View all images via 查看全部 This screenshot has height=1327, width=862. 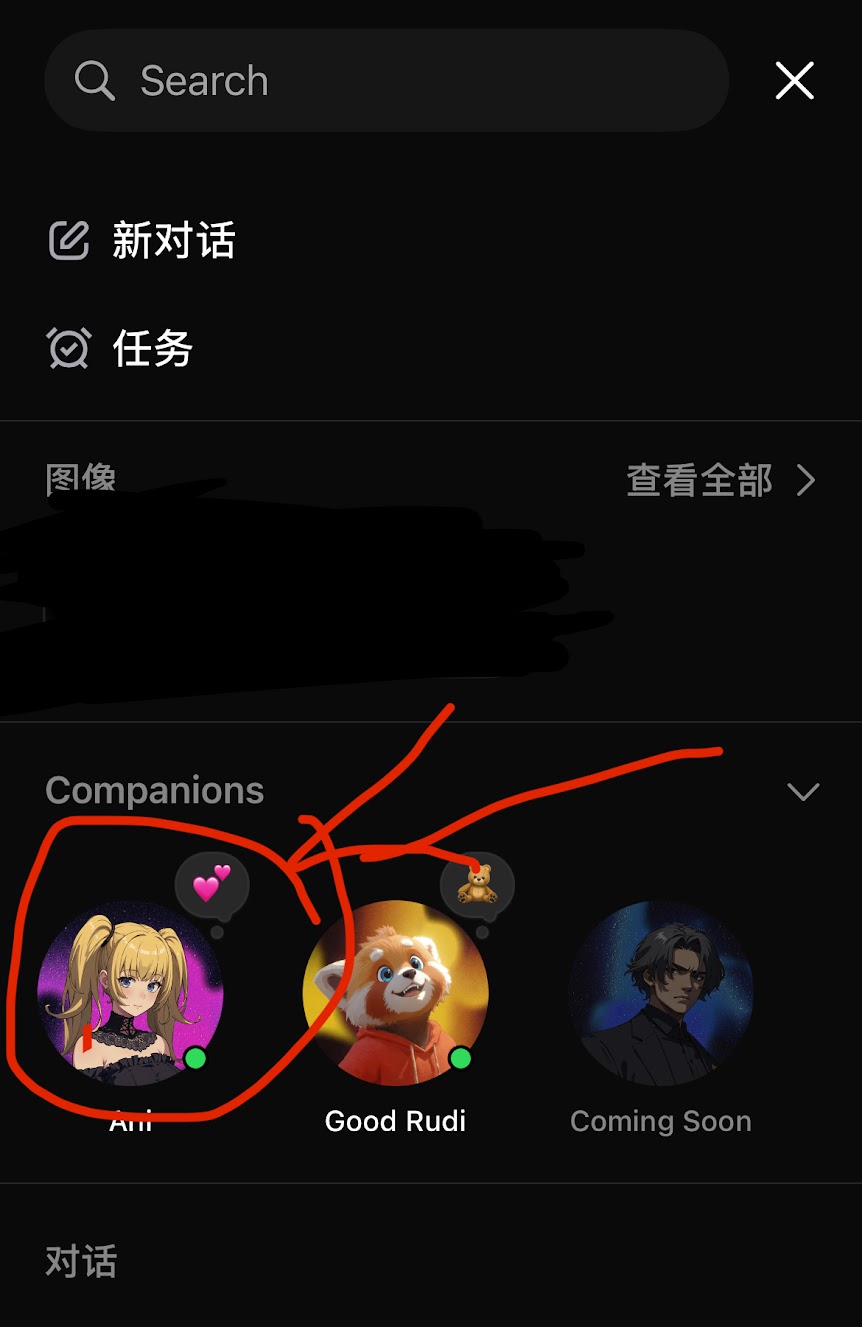[720, 481]
